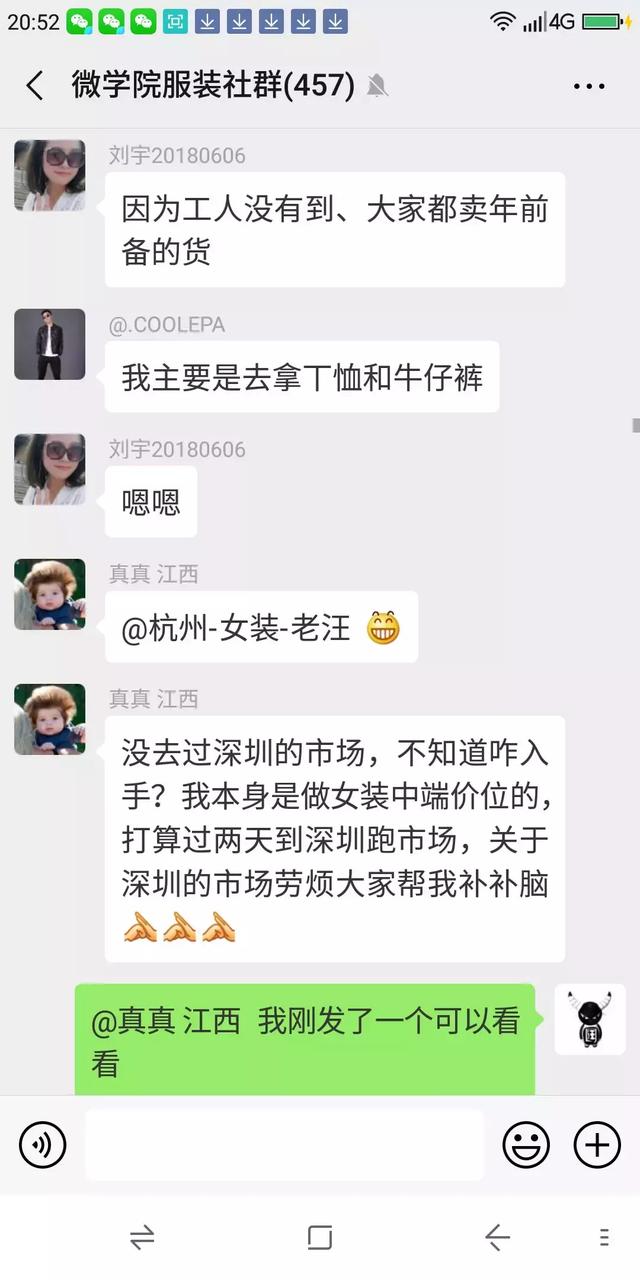Image resolution: width=640 pixels, height=1280 pixels.
Task: Switch to voice message input
Action: tap(42, 1145)
